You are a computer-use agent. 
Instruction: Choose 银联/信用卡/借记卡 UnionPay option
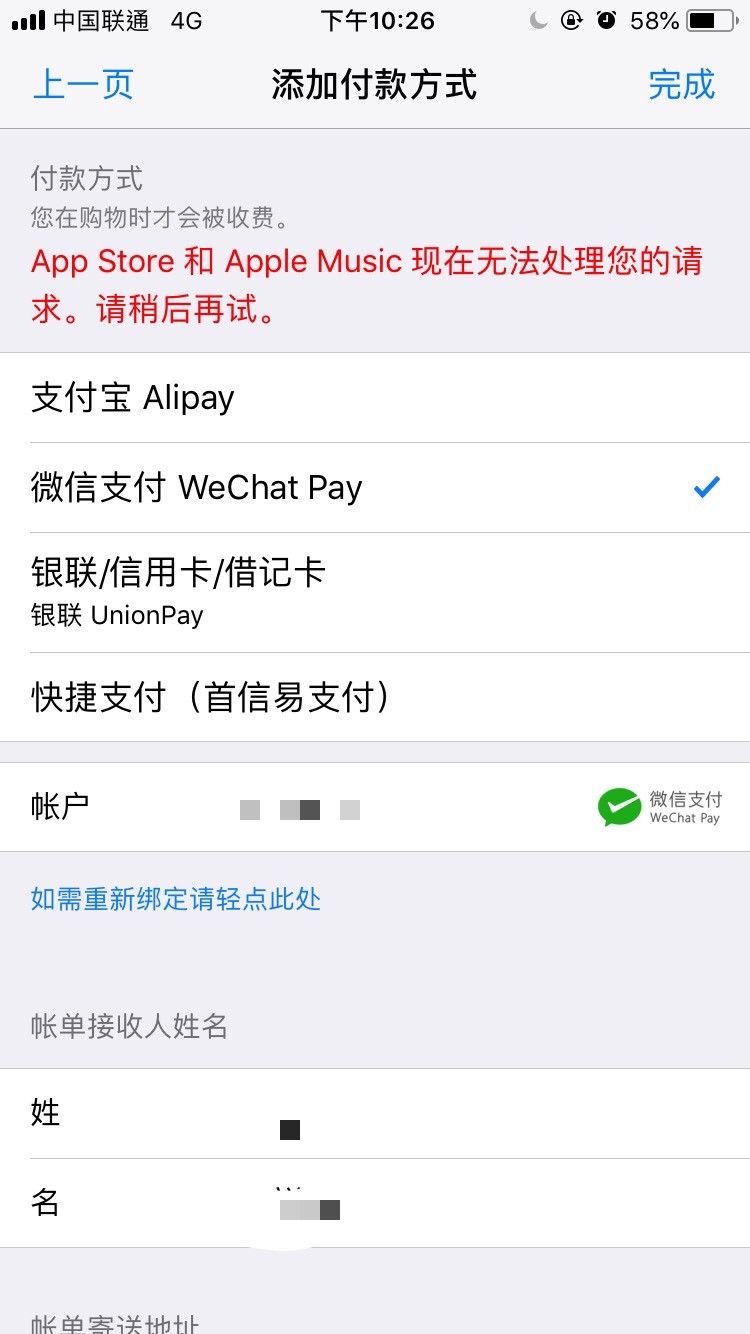(374, 590)
